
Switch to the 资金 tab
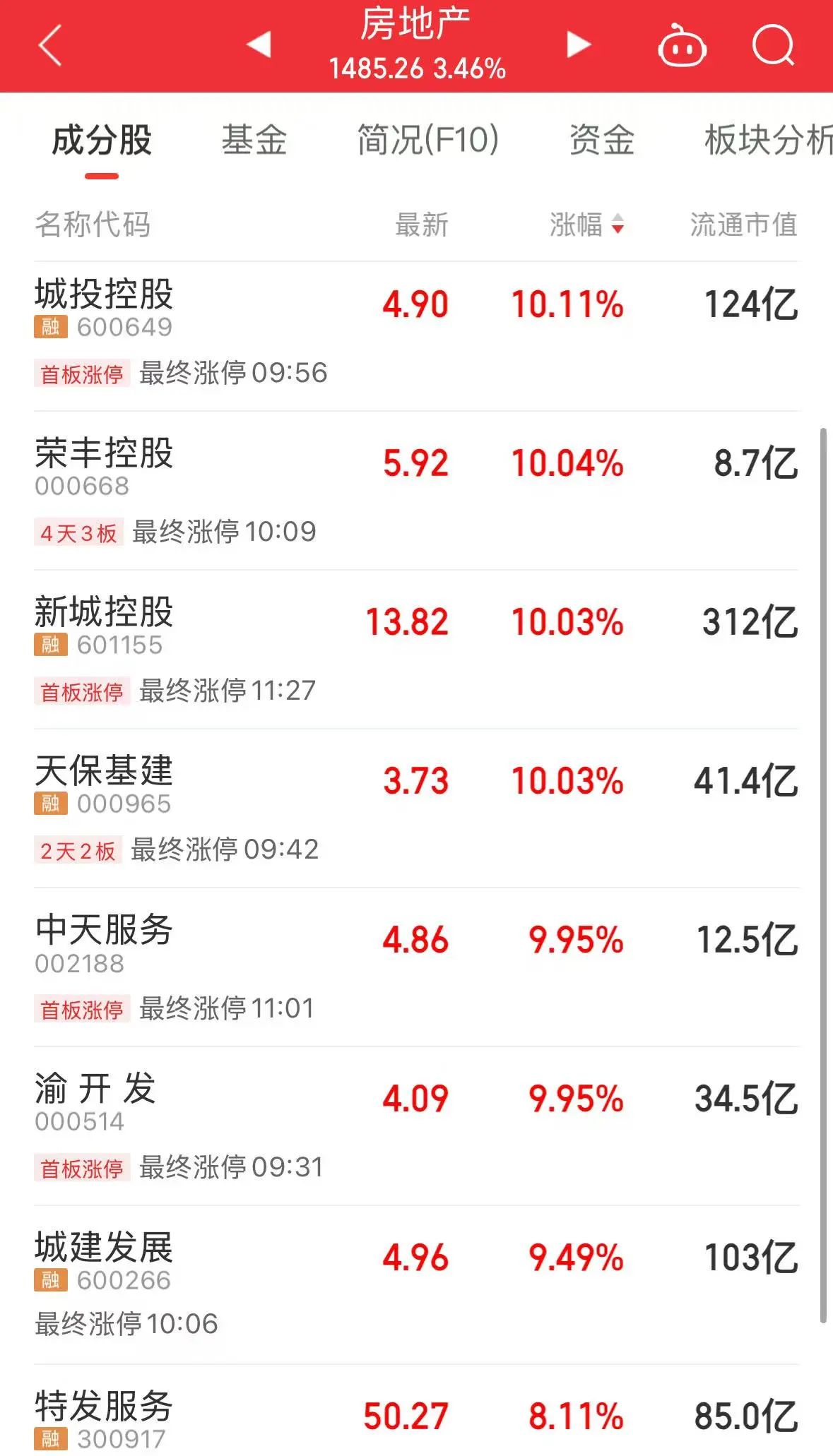602,140
